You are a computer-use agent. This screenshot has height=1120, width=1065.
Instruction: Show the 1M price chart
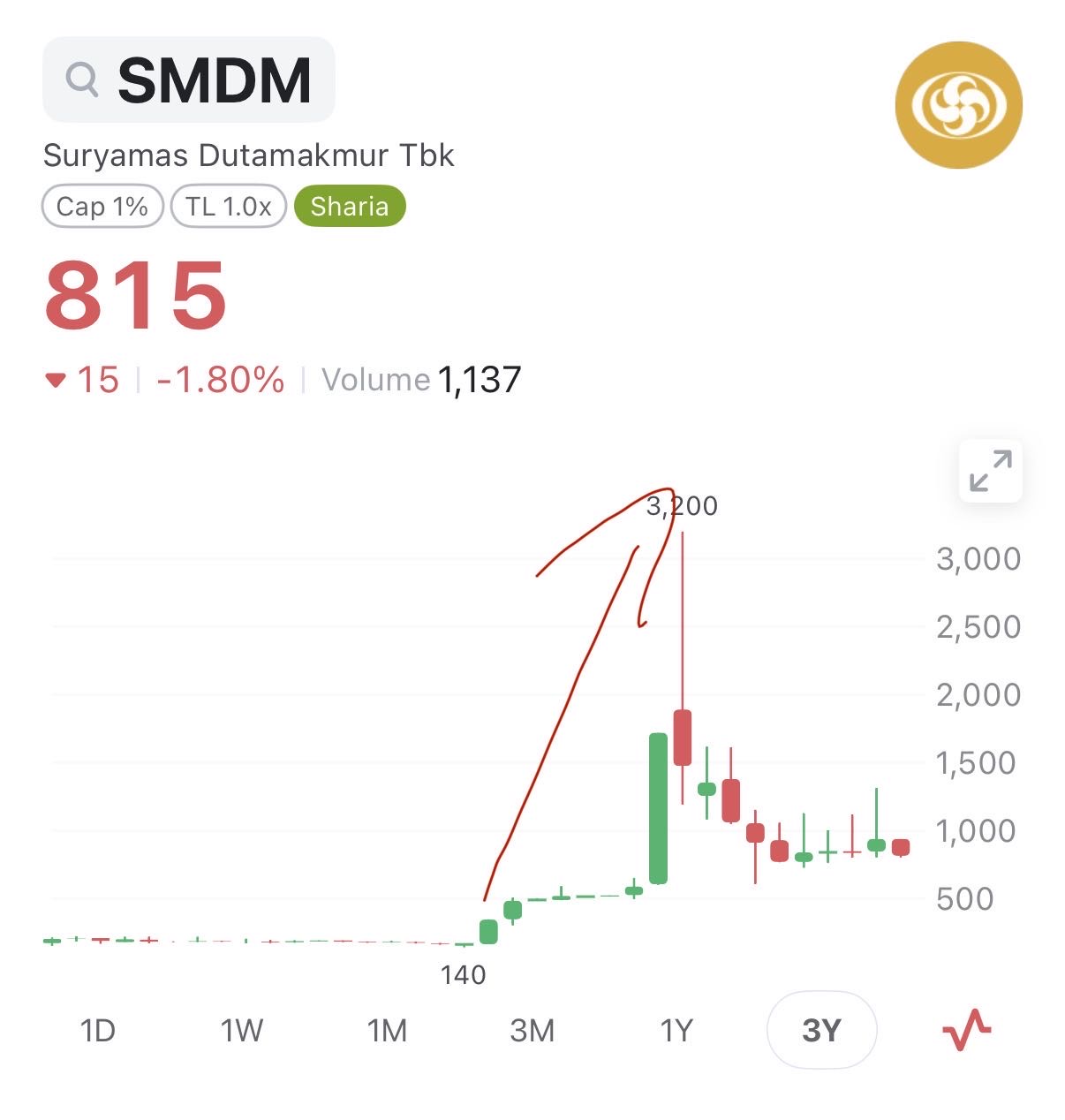387,1030
